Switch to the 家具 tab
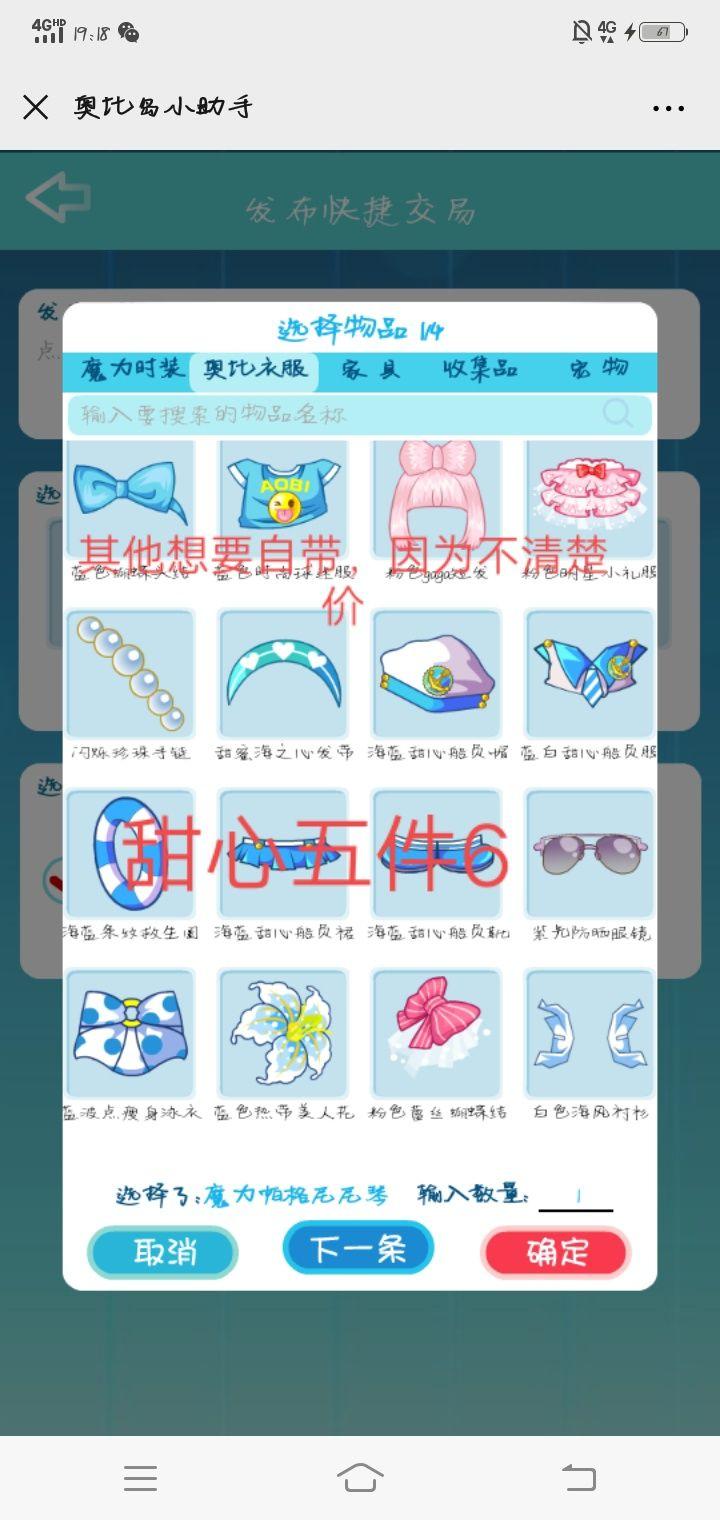The height and width of the screenshot is (1520, 720). (370, 369)
